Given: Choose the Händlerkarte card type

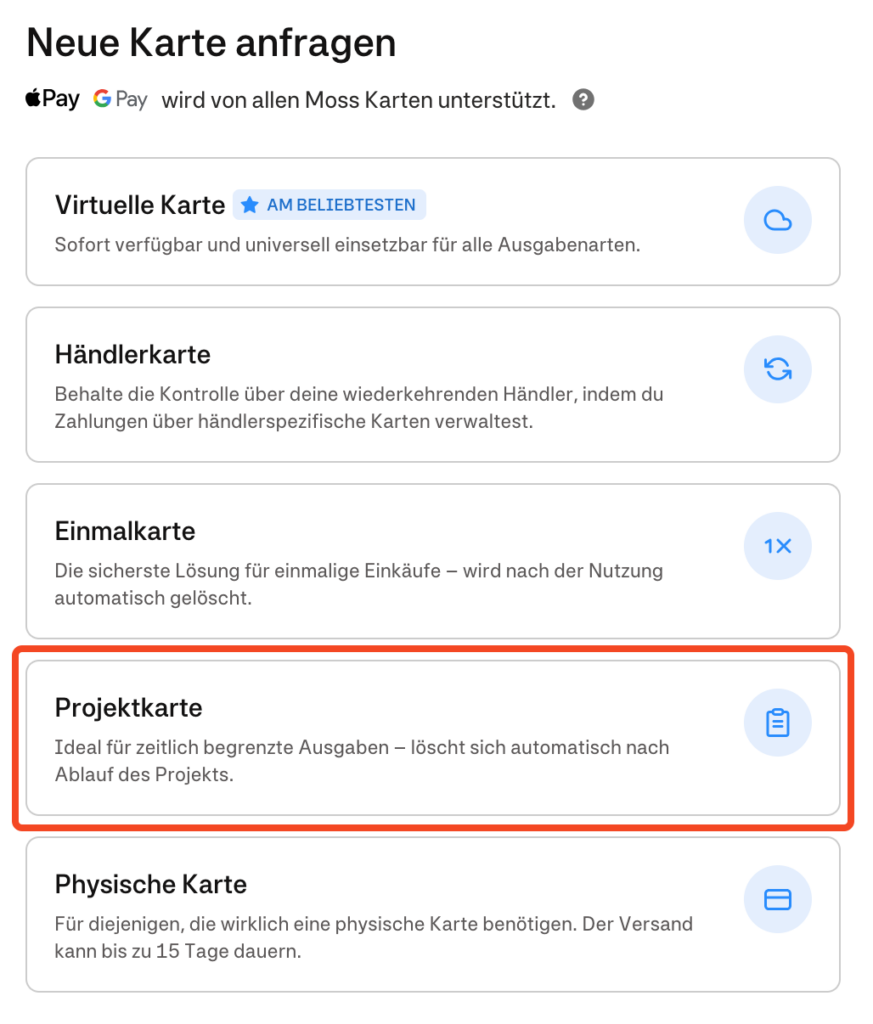Looking at the screenshot, I should tap(432, 385).
